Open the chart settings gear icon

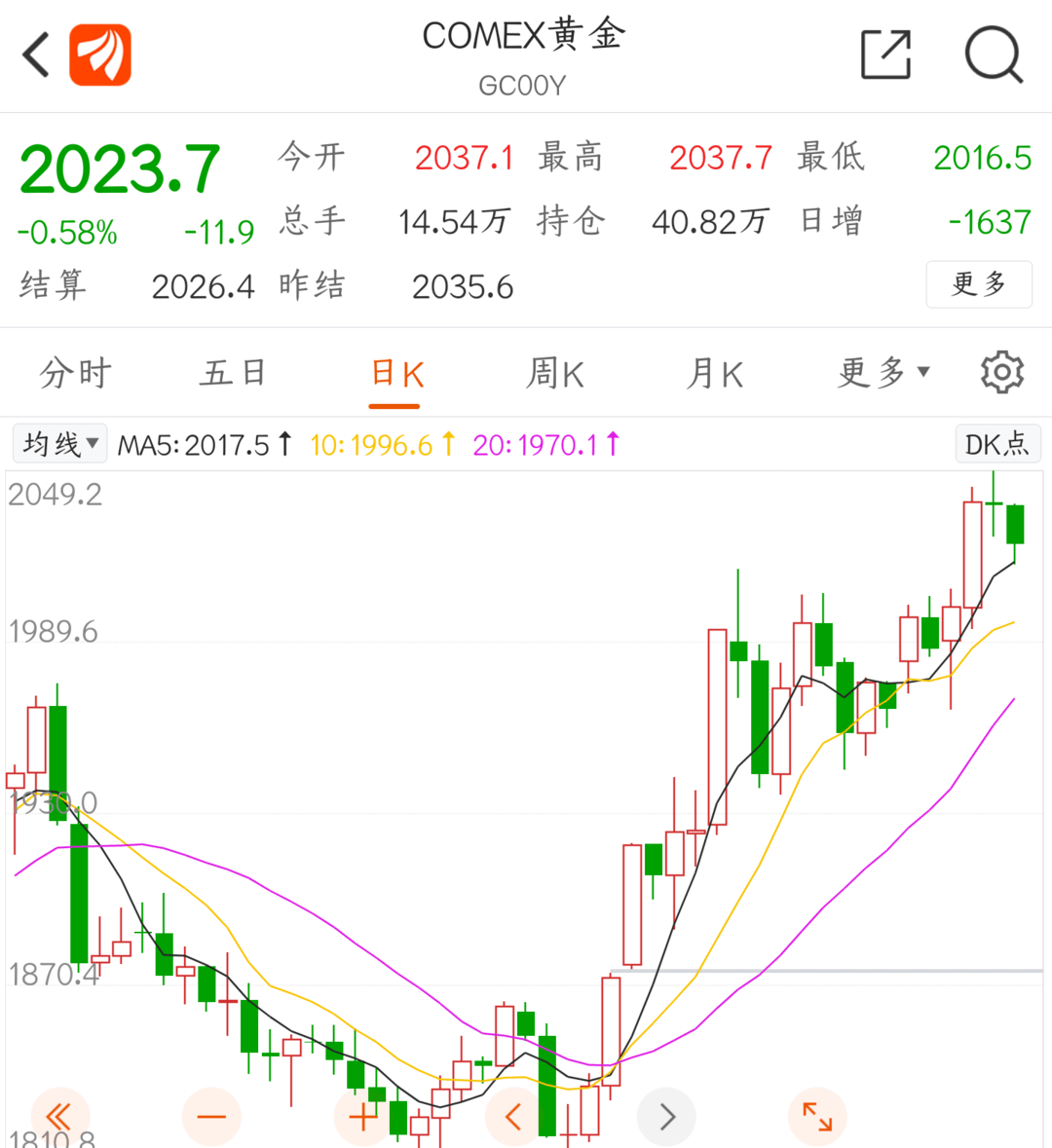pos(1001,371)
